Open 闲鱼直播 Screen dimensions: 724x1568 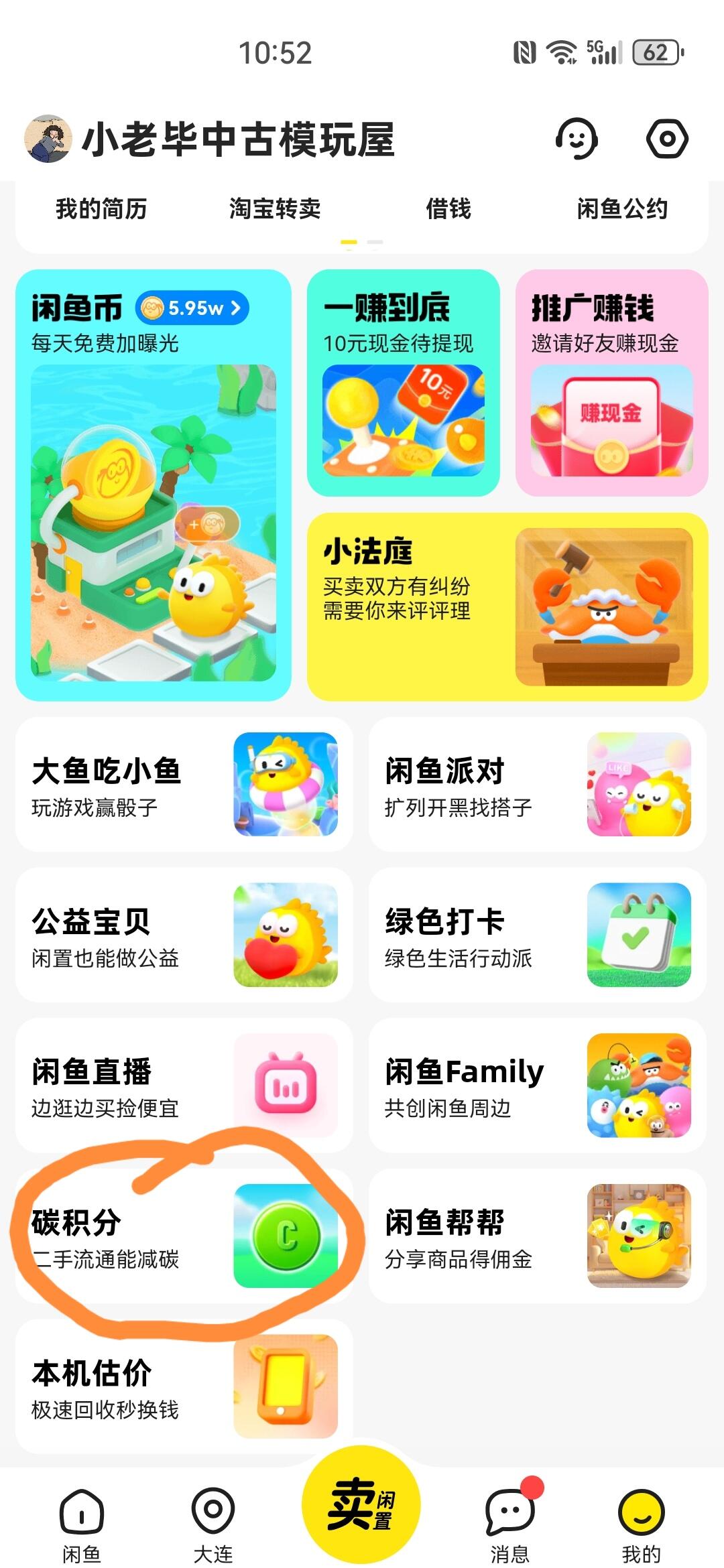(184, 1086)
